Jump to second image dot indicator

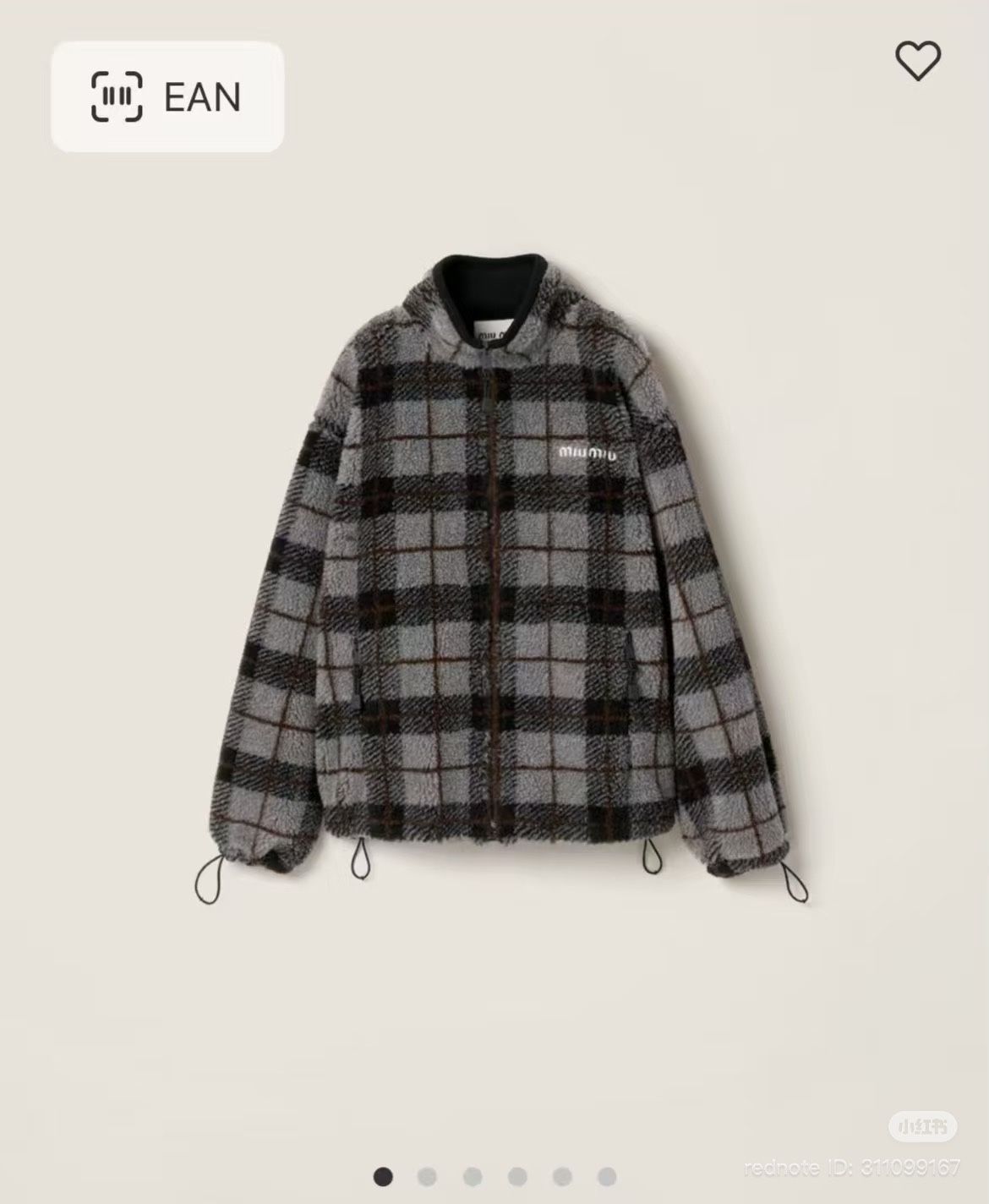point(427,1176)
